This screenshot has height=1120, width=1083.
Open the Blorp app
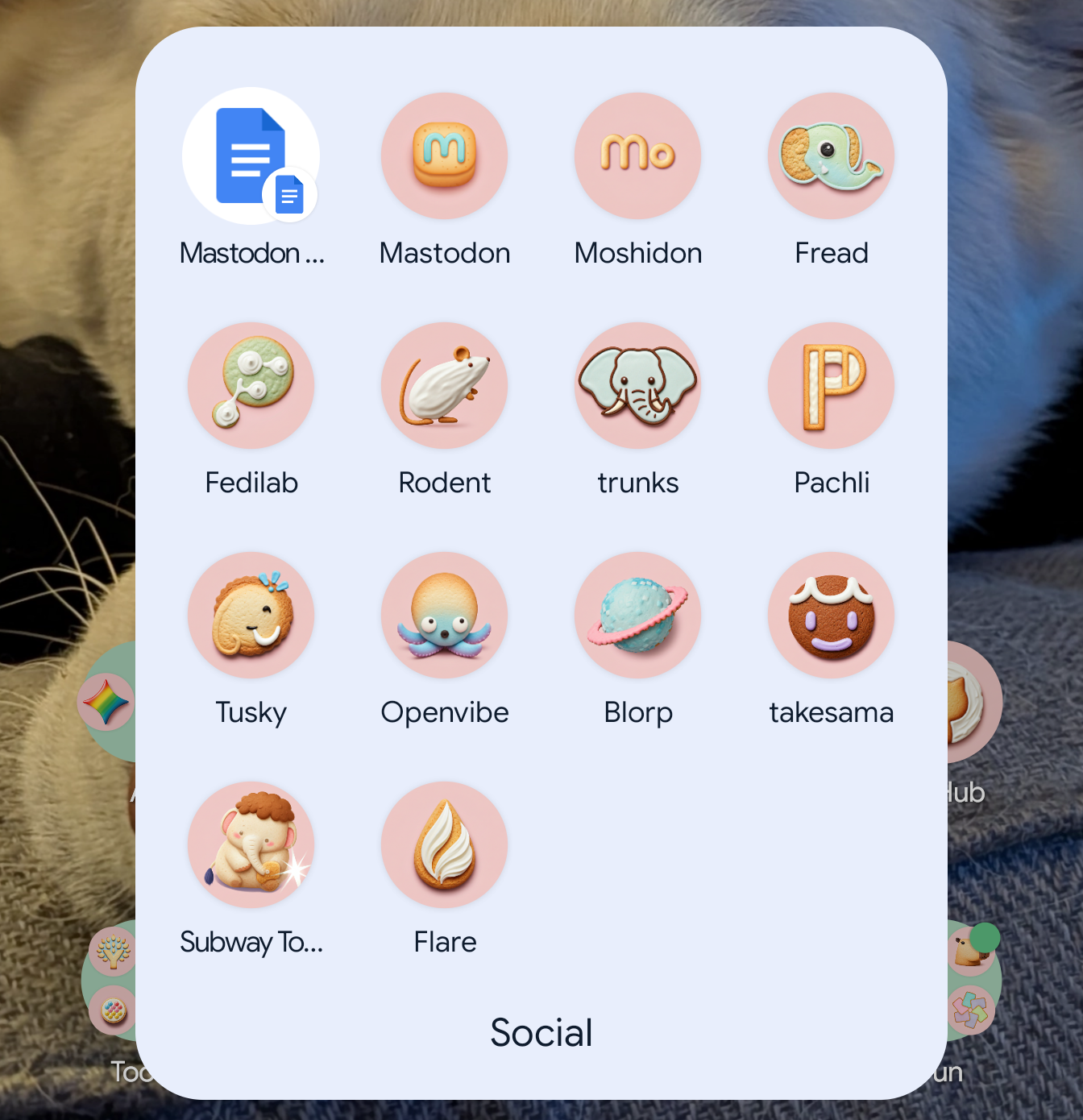coord(637,615)
